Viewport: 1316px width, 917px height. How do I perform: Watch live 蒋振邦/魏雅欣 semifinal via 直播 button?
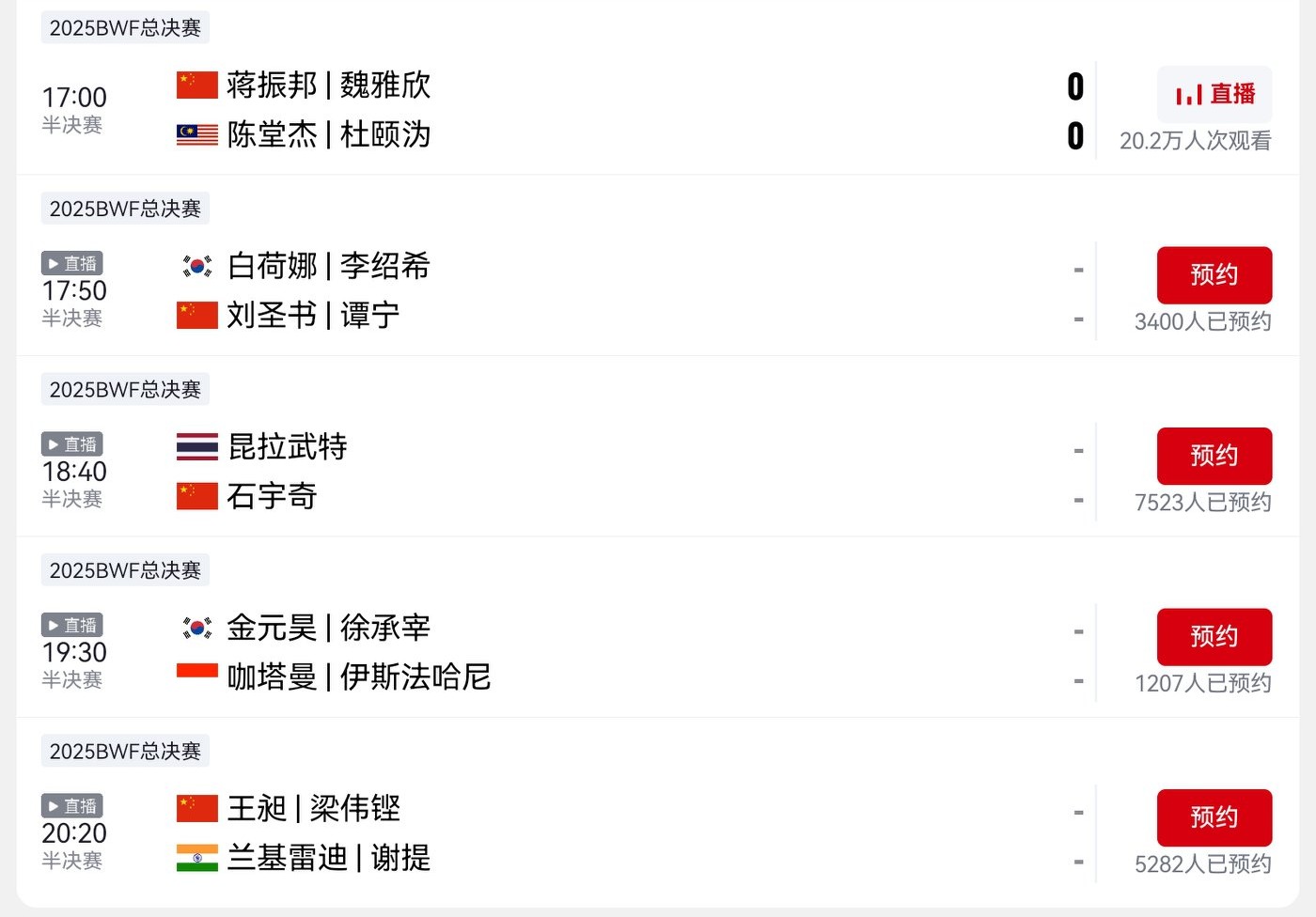click(1214, 94)
